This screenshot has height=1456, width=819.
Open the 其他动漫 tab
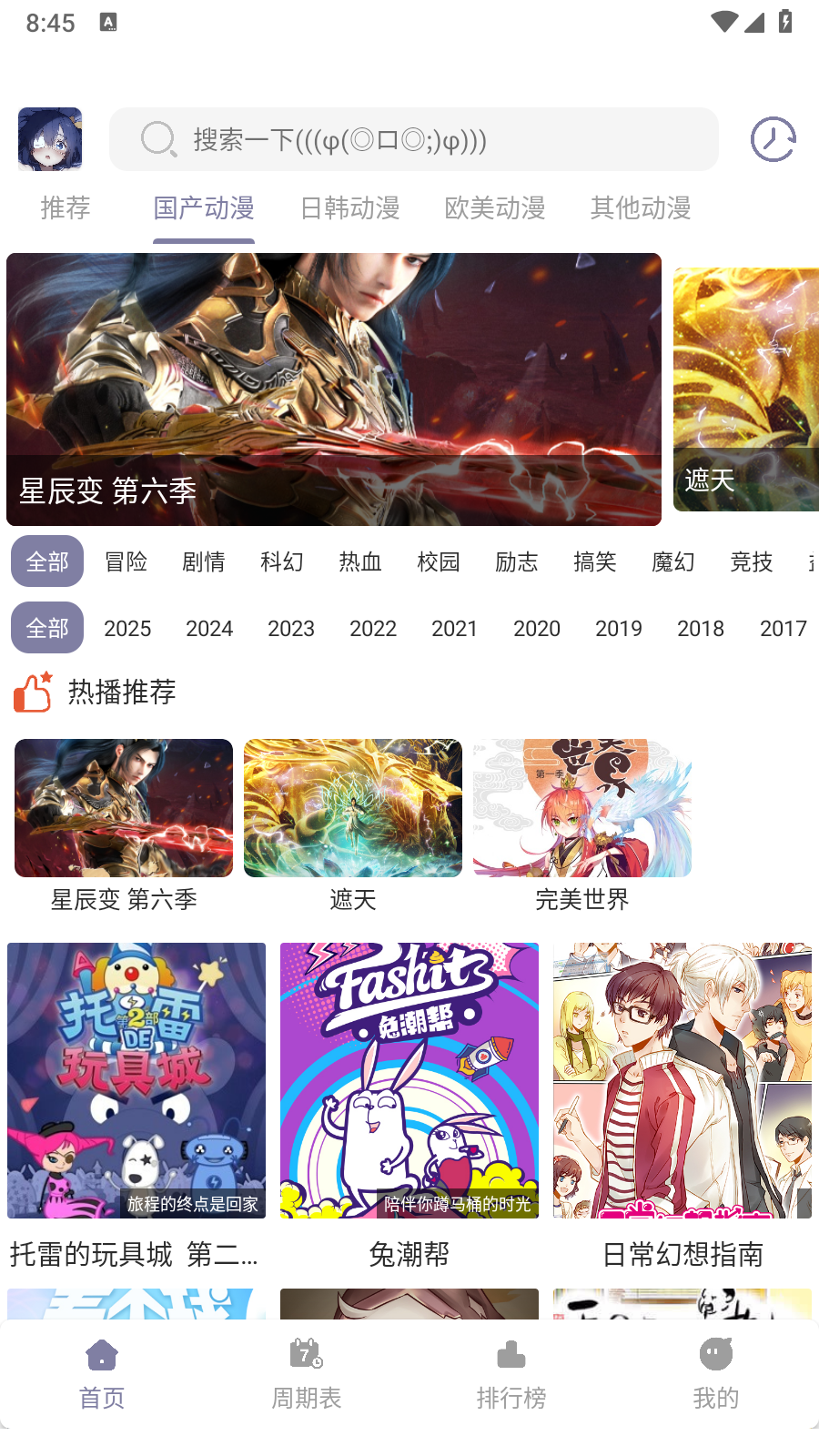[641, 208]
